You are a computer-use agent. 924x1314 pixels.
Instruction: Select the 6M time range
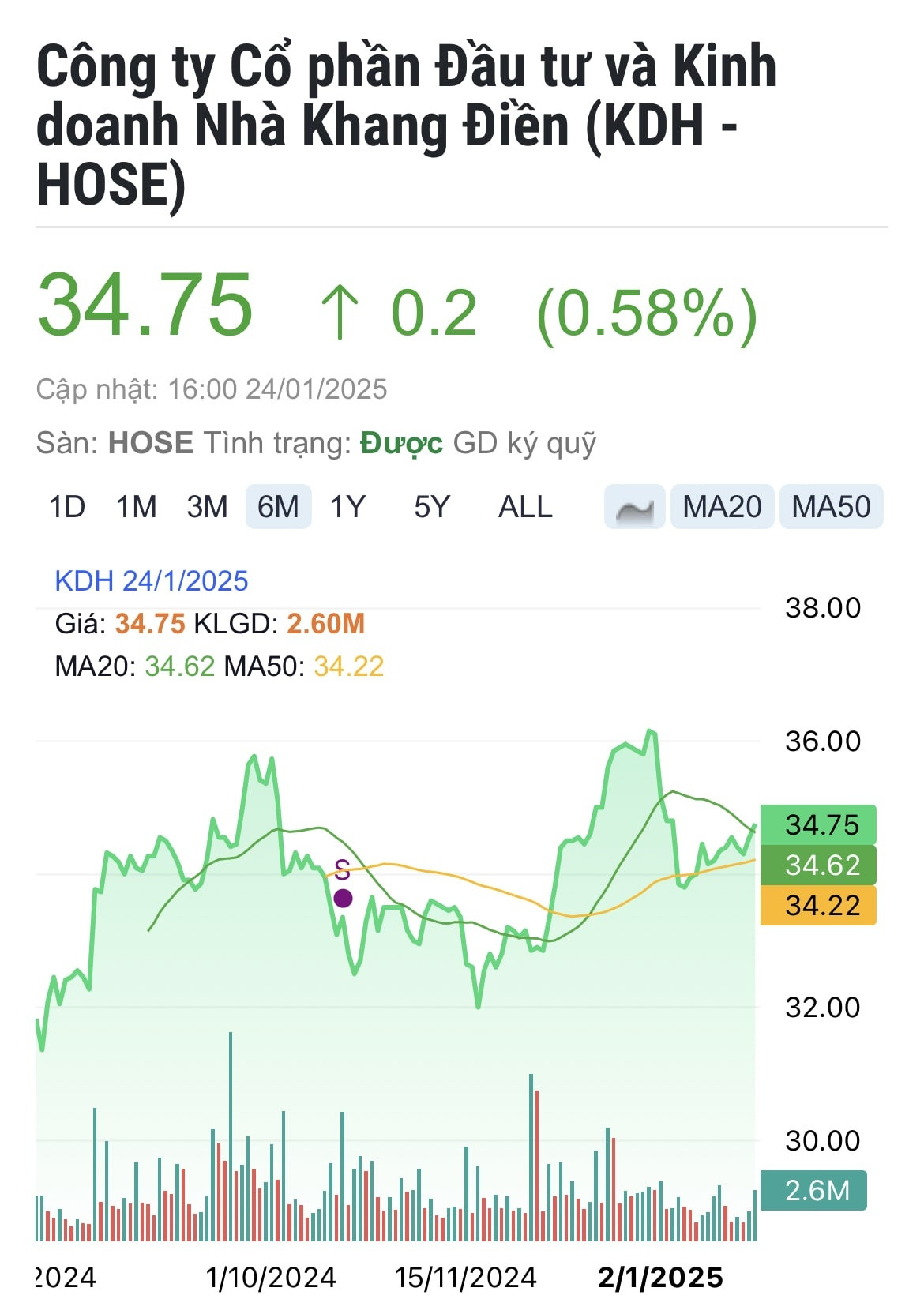coord(278,507)
